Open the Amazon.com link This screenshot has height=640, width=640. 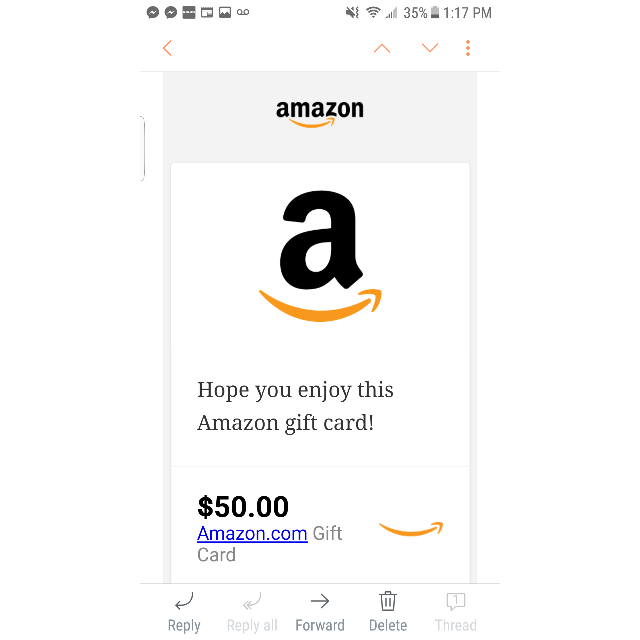pos(252,533)
